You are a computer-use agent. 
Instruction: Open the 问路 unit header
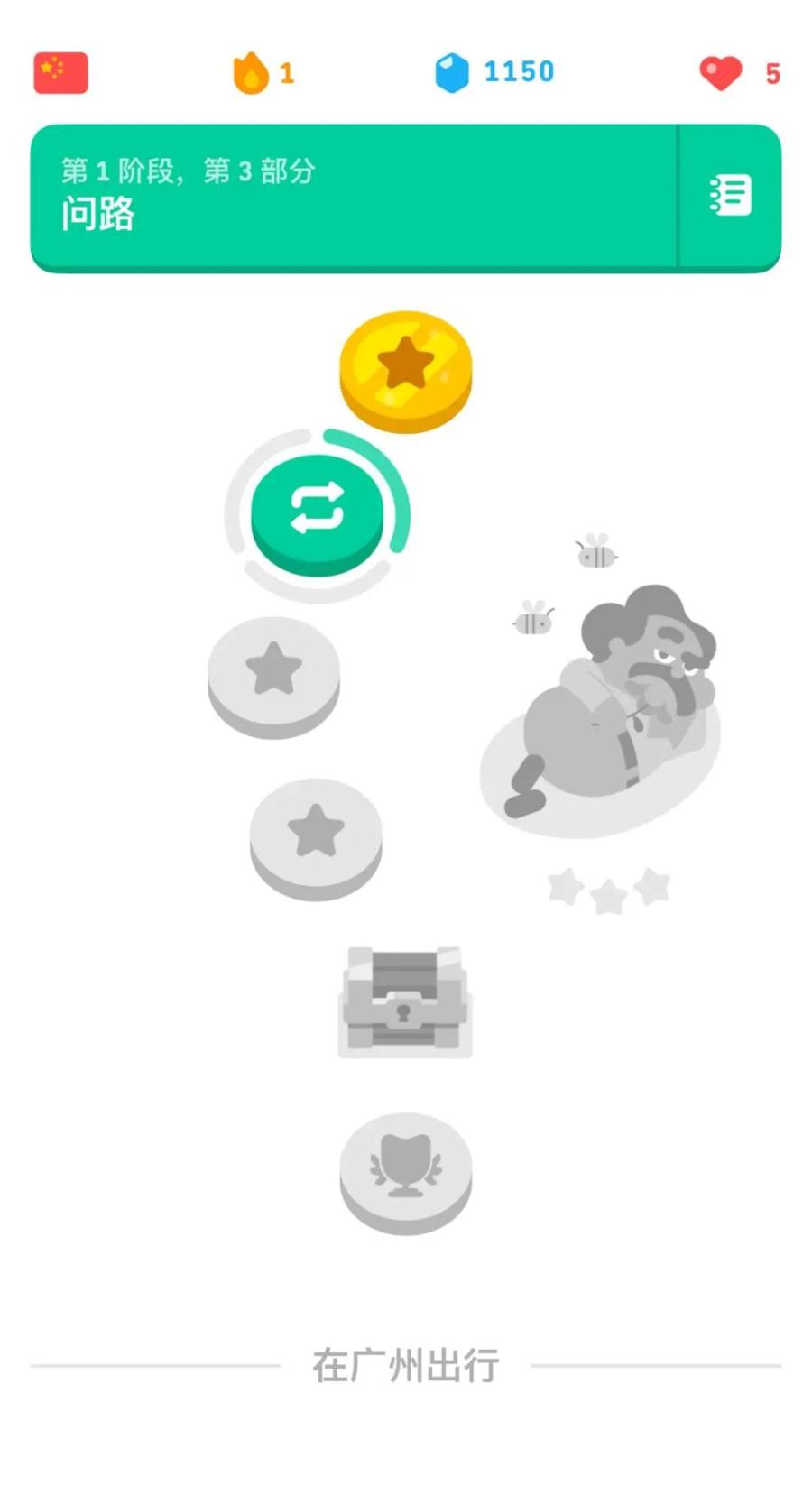click(x=352, y=196)
